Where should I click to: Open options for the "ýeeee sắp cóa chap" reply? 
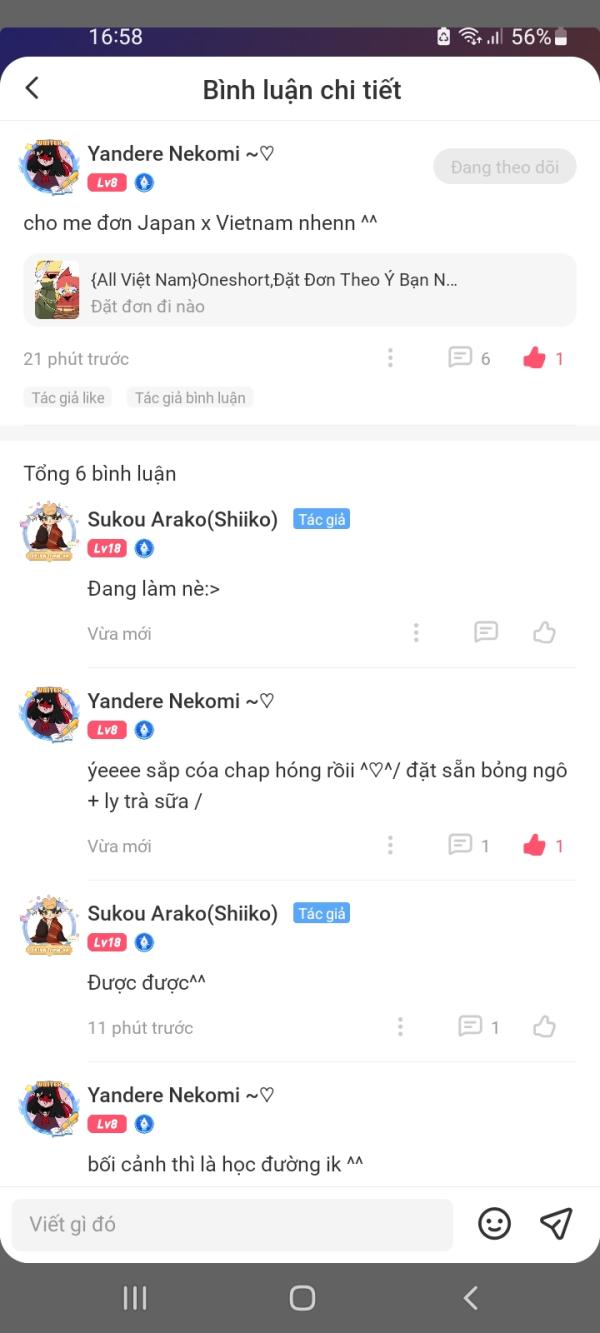coord(390,845)
